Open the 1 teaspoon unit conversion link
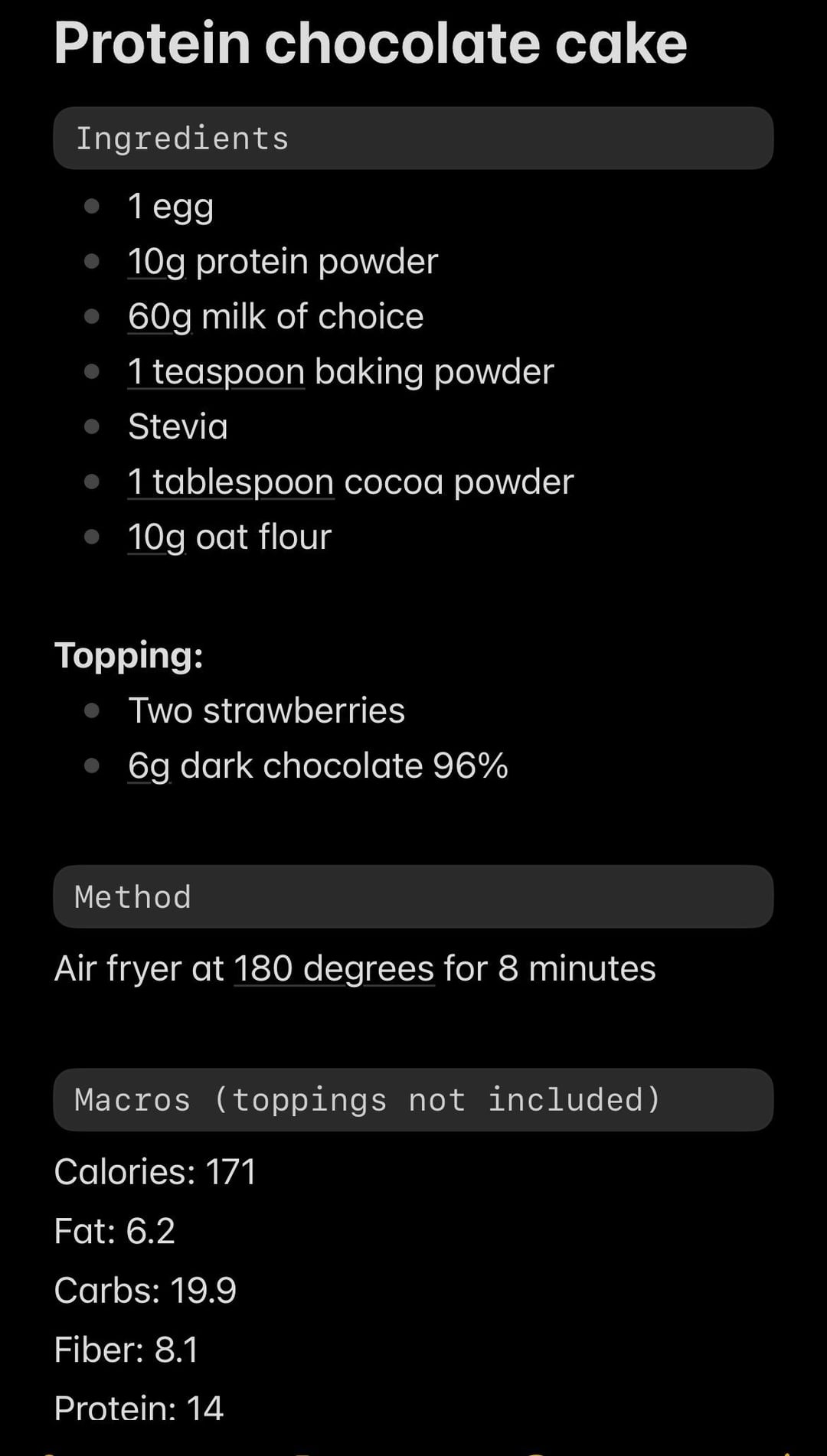This screenshot has width=827, height=1456. pos(216,372)
